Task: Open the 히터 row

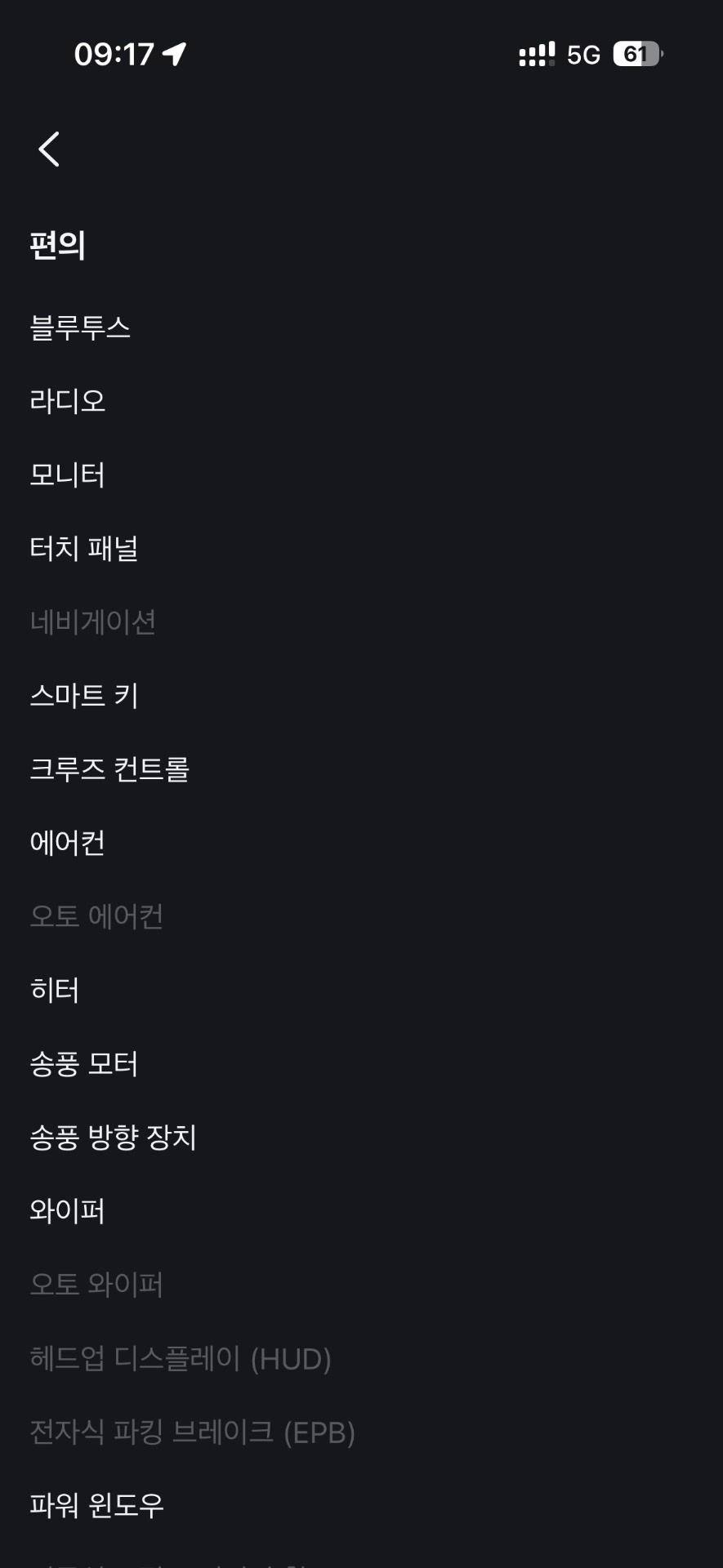Action: 55,990
